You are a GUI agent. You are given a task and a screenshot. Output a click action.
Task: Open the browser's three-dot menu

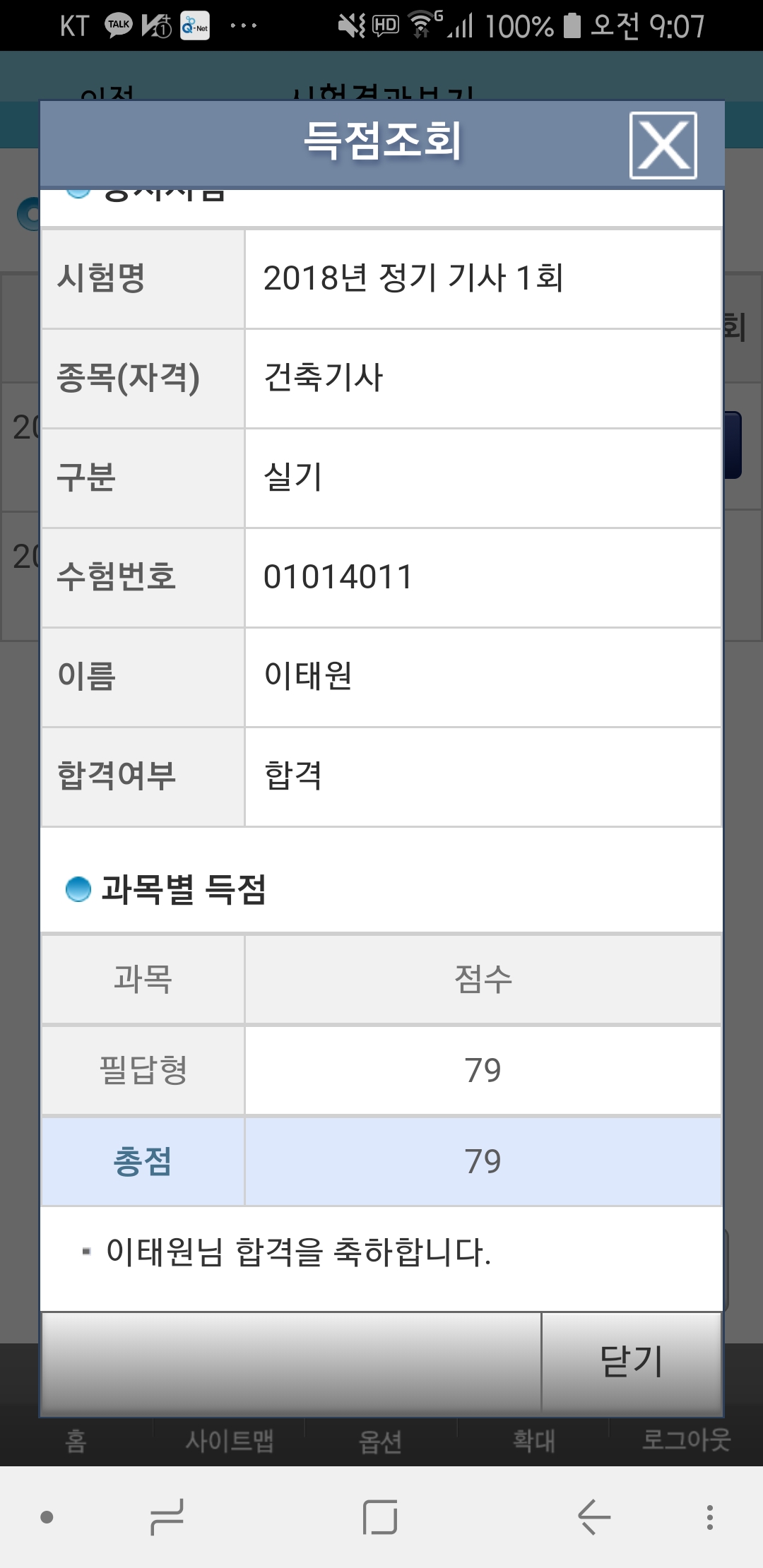tap(709, 1516)
